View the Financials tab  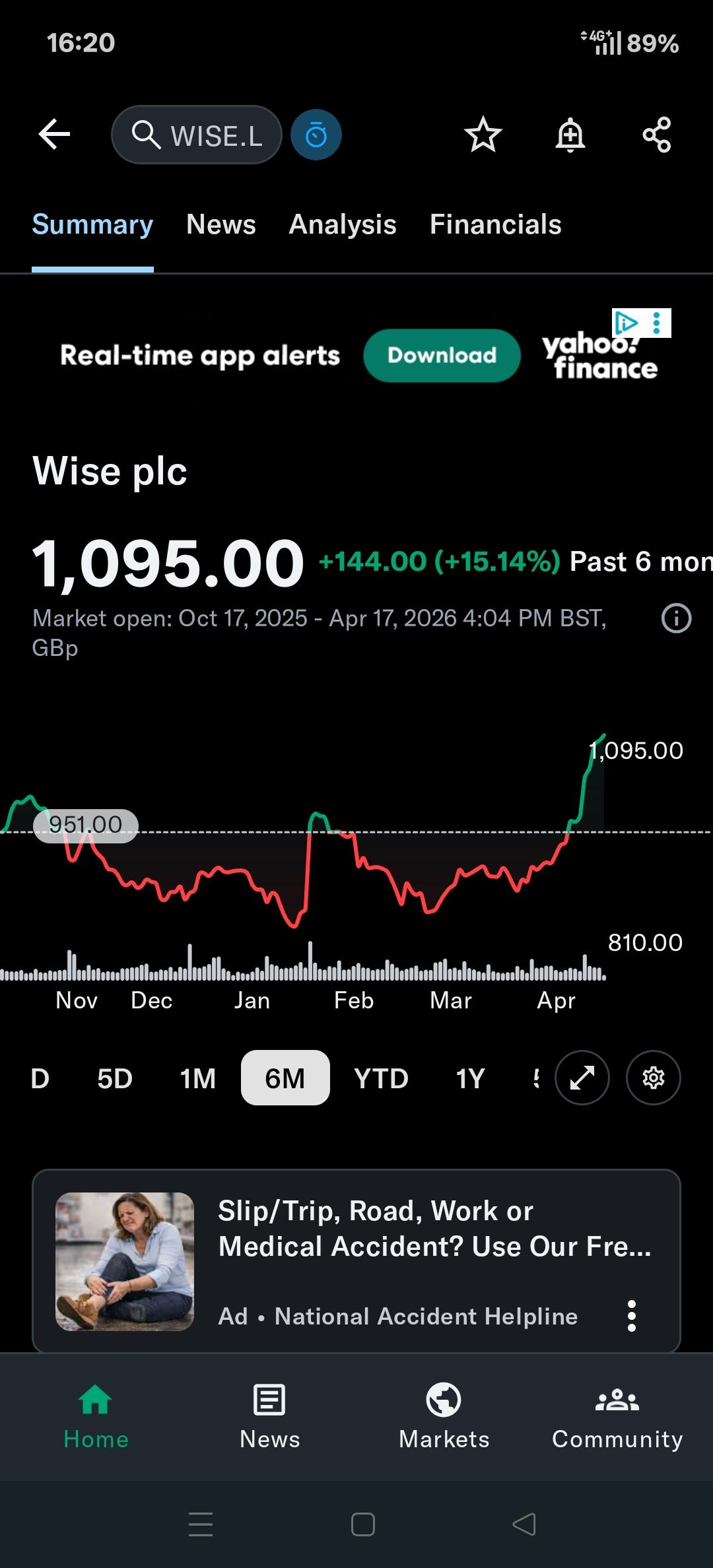click(495, 225)
